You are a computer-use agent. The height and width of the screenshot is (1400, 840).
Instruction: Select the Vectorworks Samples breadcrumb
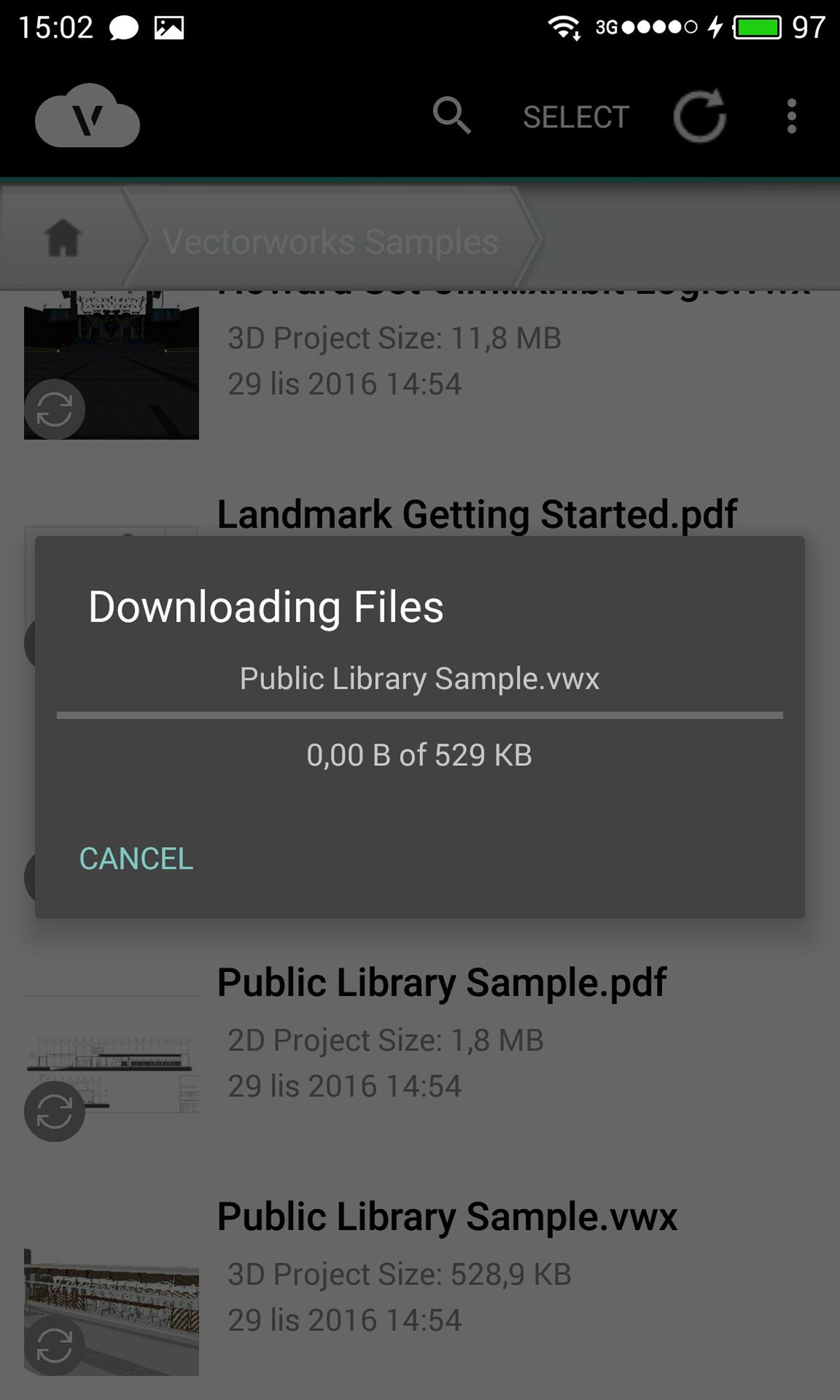coord(330,241)
